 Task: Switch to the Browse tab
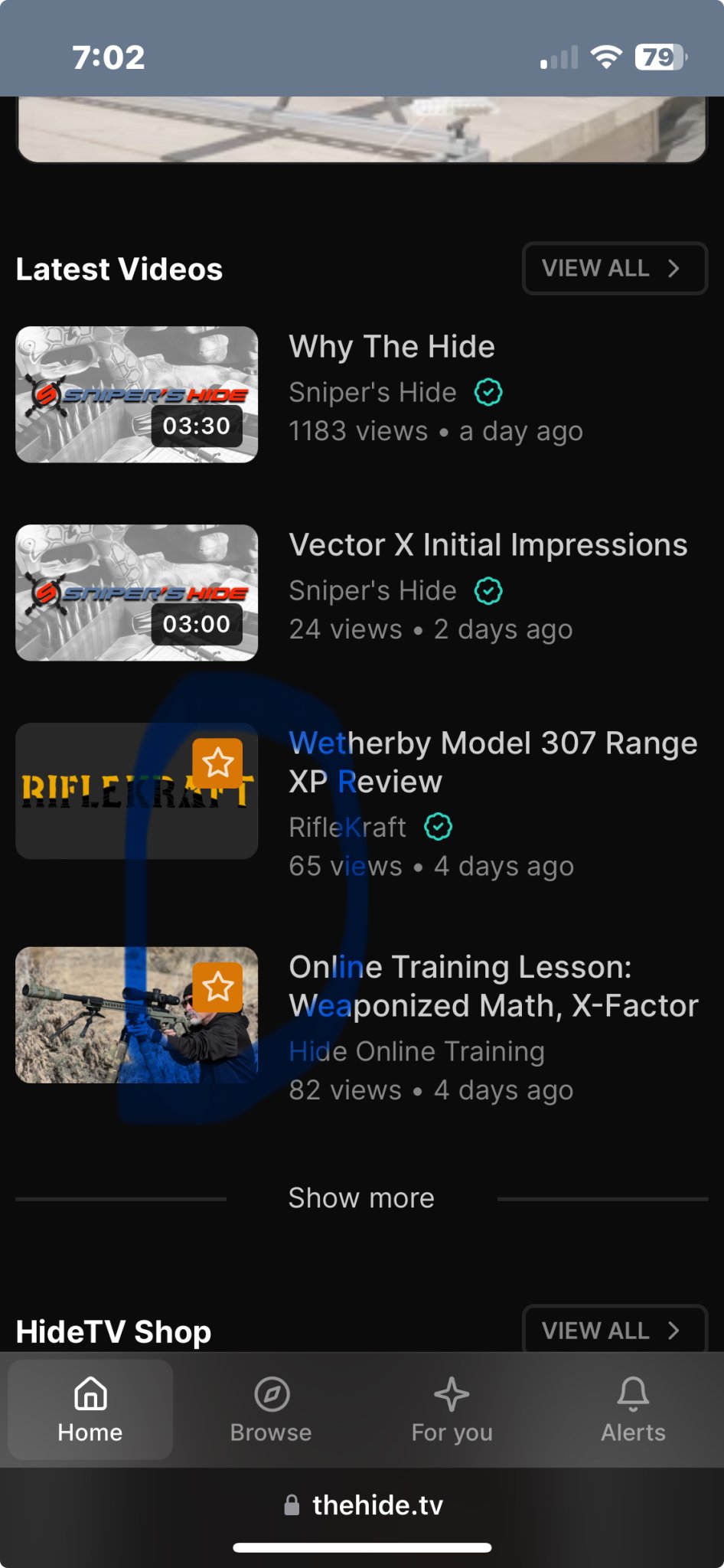pos(271,1410)
